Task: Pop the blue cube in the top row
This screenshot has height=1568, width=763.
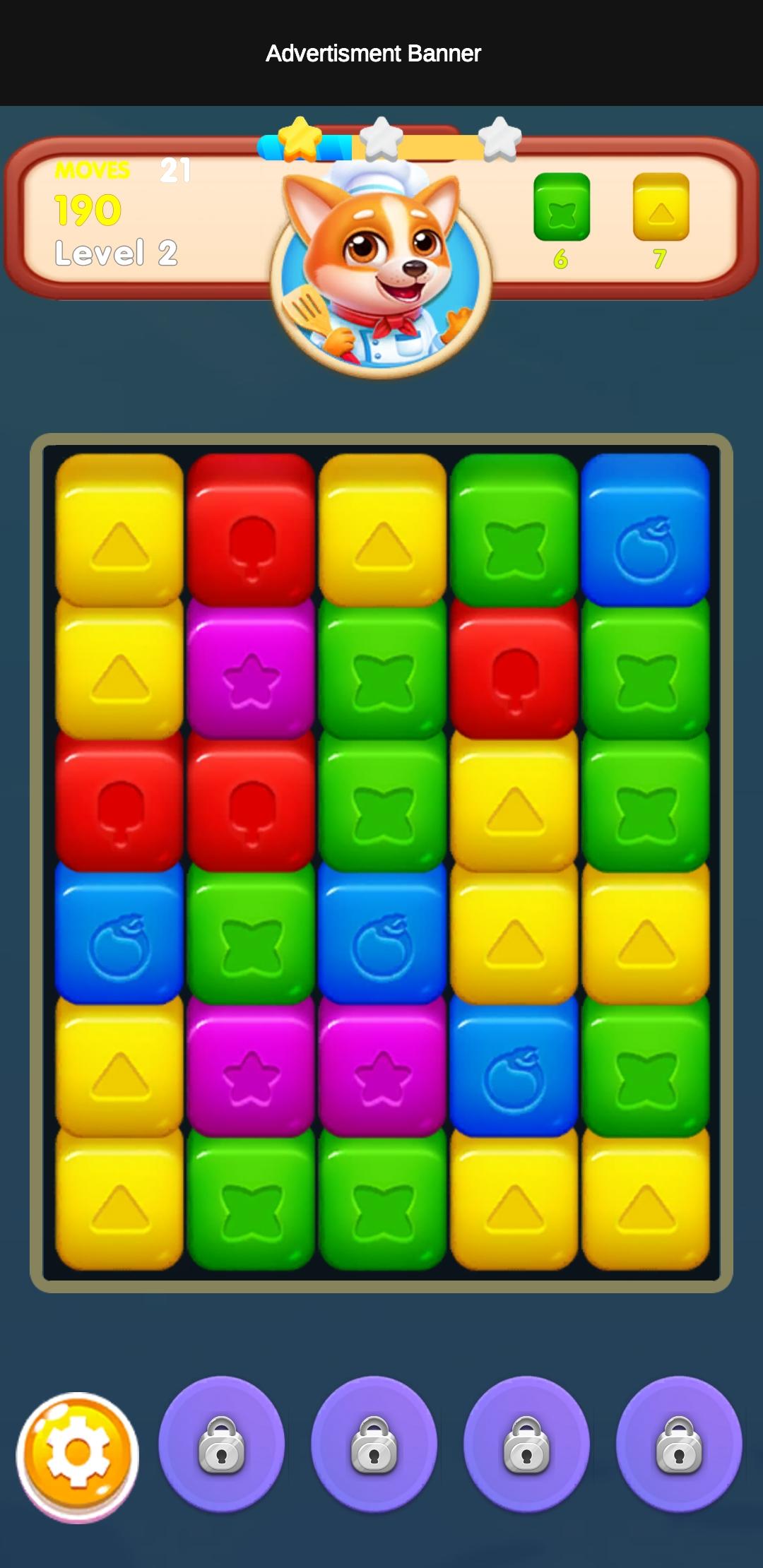Action: 645,530
